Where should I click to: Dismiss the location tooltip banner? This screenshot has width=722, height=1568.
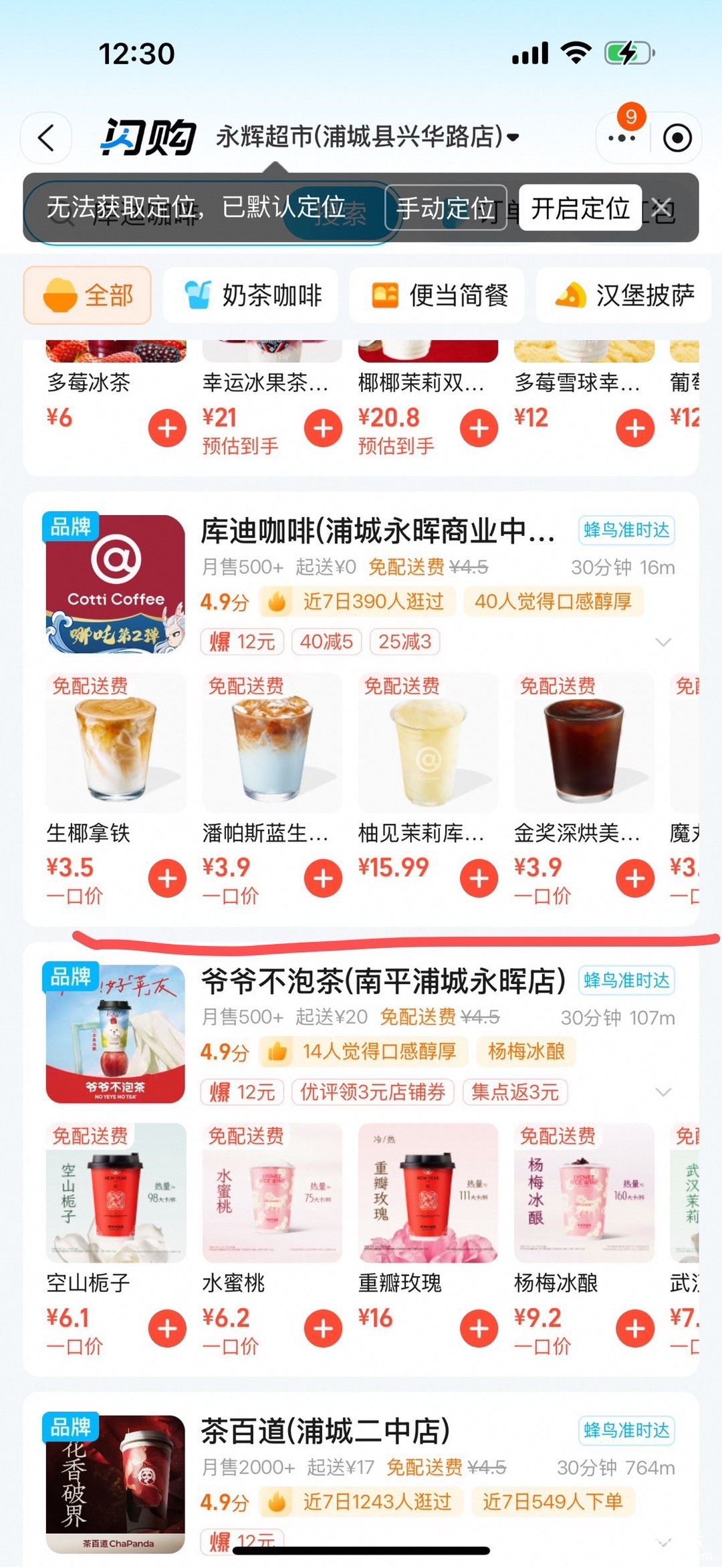[x=662, y=208]
